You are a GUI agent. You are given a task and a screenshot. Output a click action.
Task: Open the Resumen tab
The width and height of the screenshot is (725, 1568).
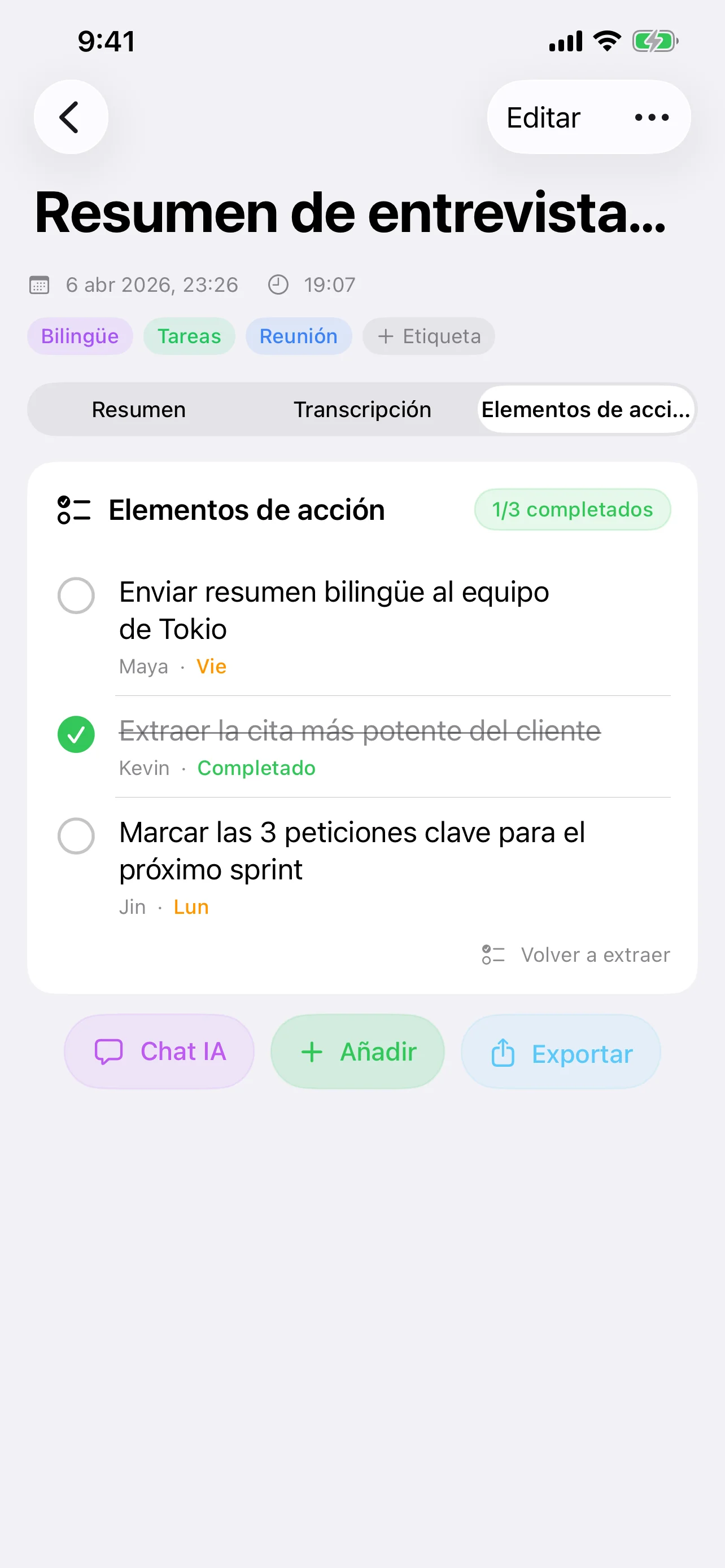point(138,409)
